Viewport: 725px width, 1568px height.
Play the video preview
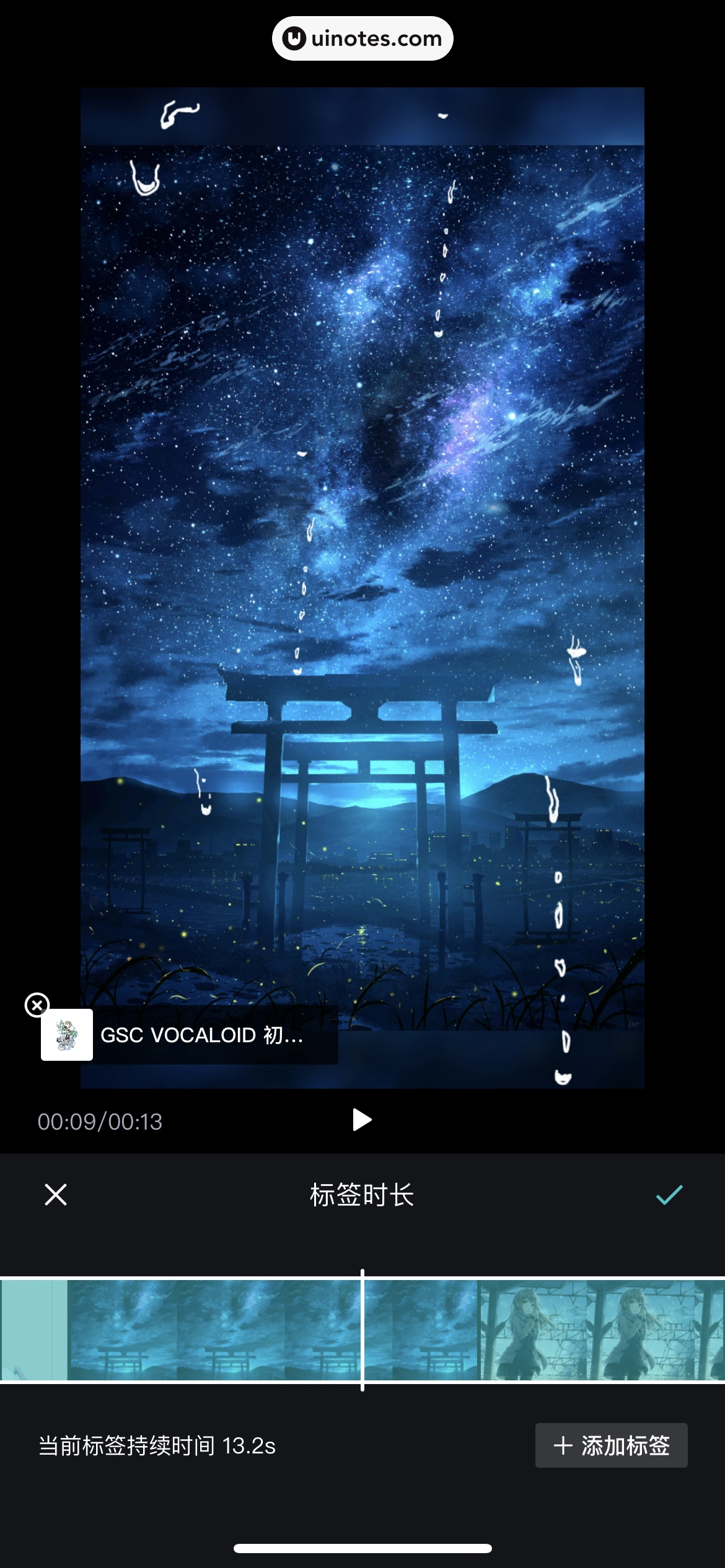tap(362, 1120)
